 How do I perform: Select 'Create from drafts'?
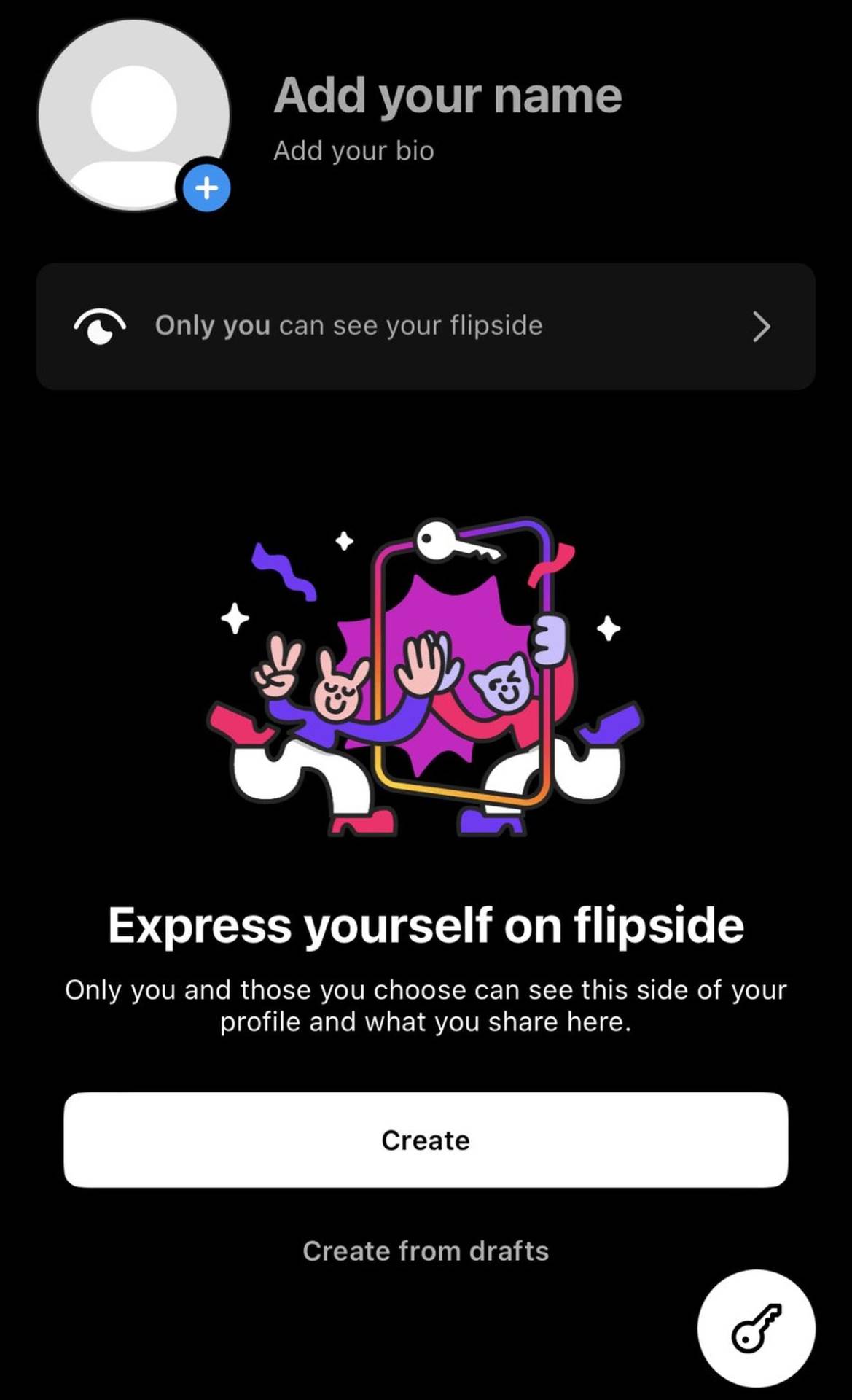pyautogui.click(x=426, y=1251)
